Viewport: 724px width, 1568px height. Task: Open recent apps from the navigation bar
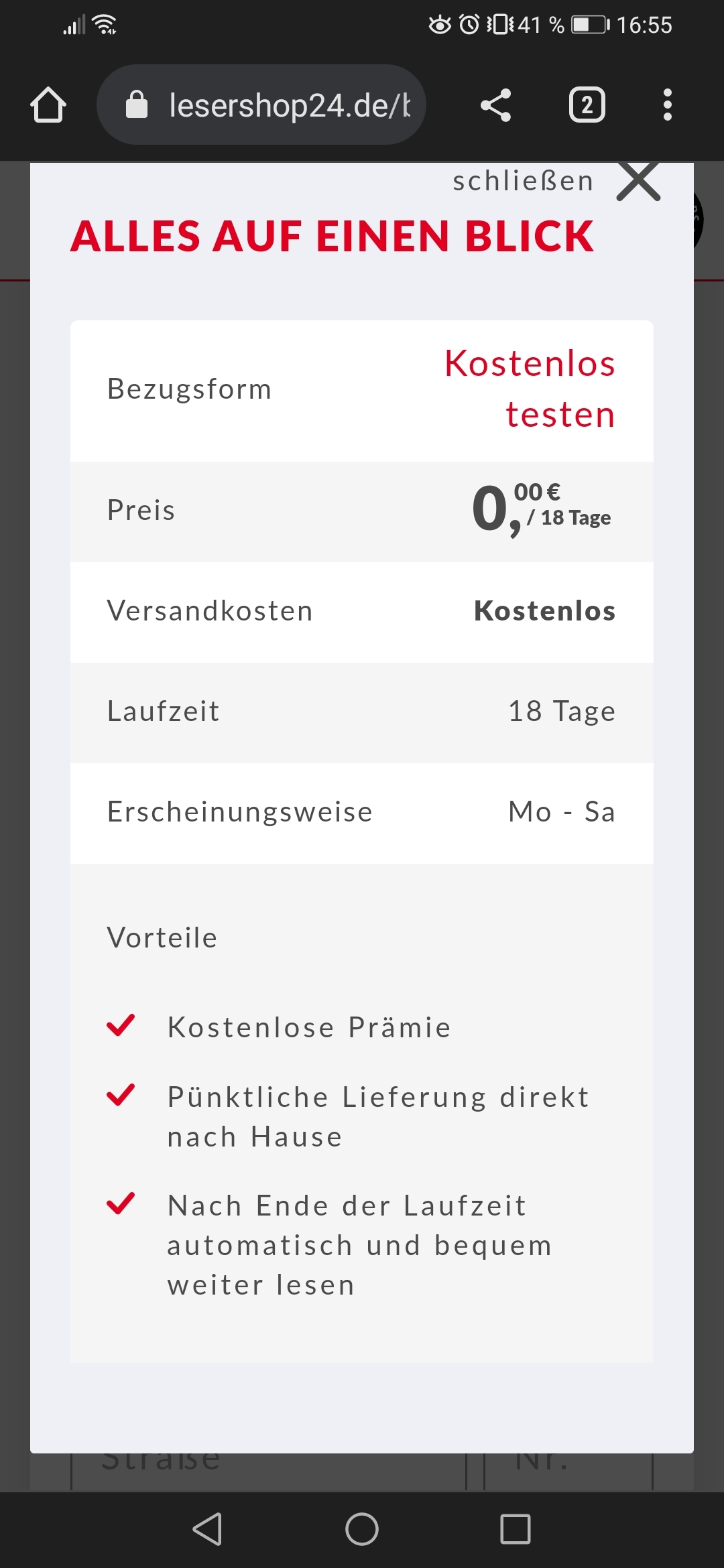(x=516, y=1529)
